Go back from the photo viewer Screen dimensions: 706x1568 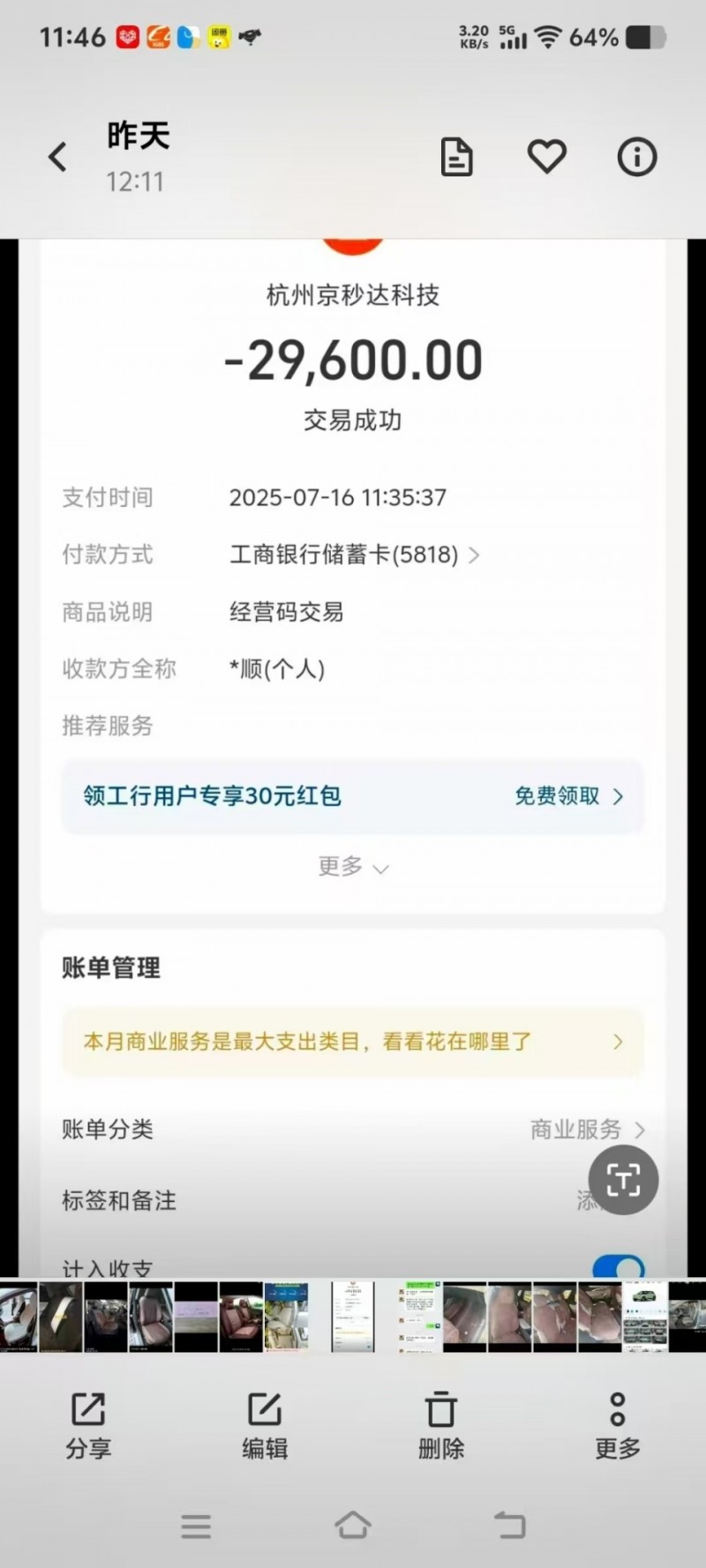[58, 158]
